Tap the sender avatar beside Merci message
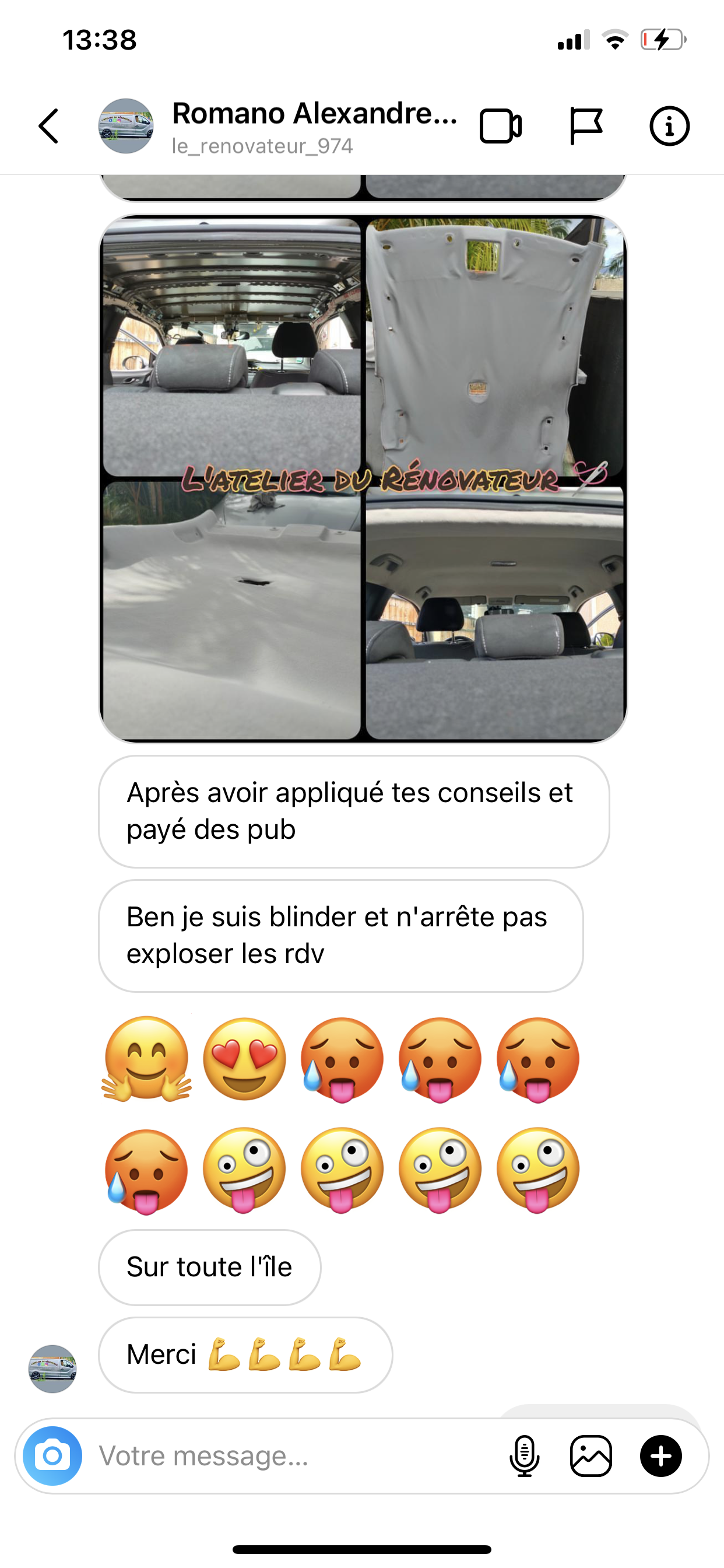Viewport: 724px width, 1568px height. (x=52, y=1369)
